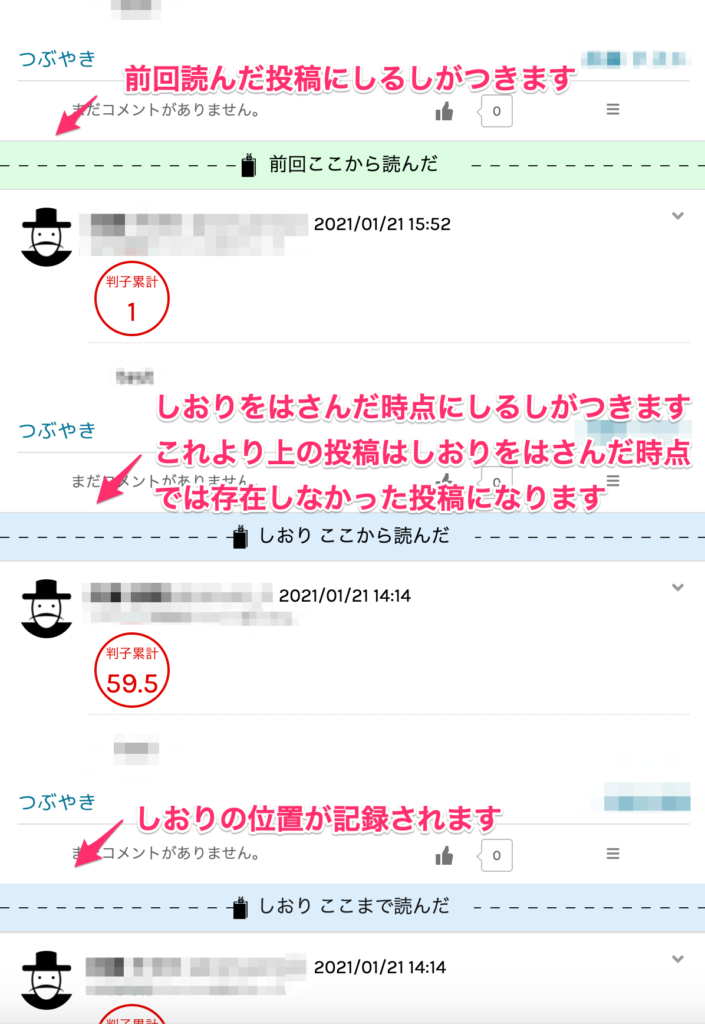Like the post above しおり ここまで読んだ
Viewport: 705px width, 1024px height.
[x=445, y=855]
